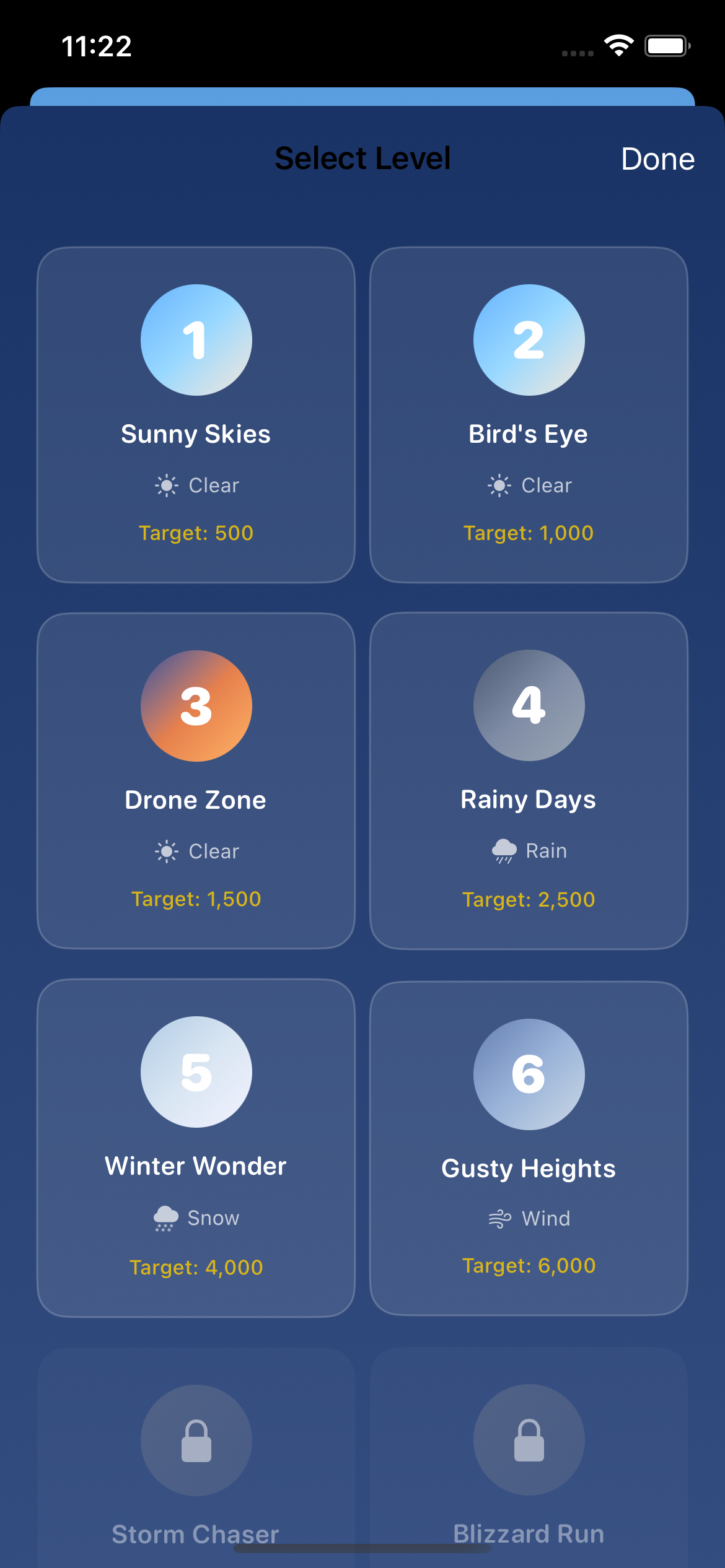Open level 3 Drone Zone
The width and height of the screenshot is (725, 1568).
(x=196, y=780)
